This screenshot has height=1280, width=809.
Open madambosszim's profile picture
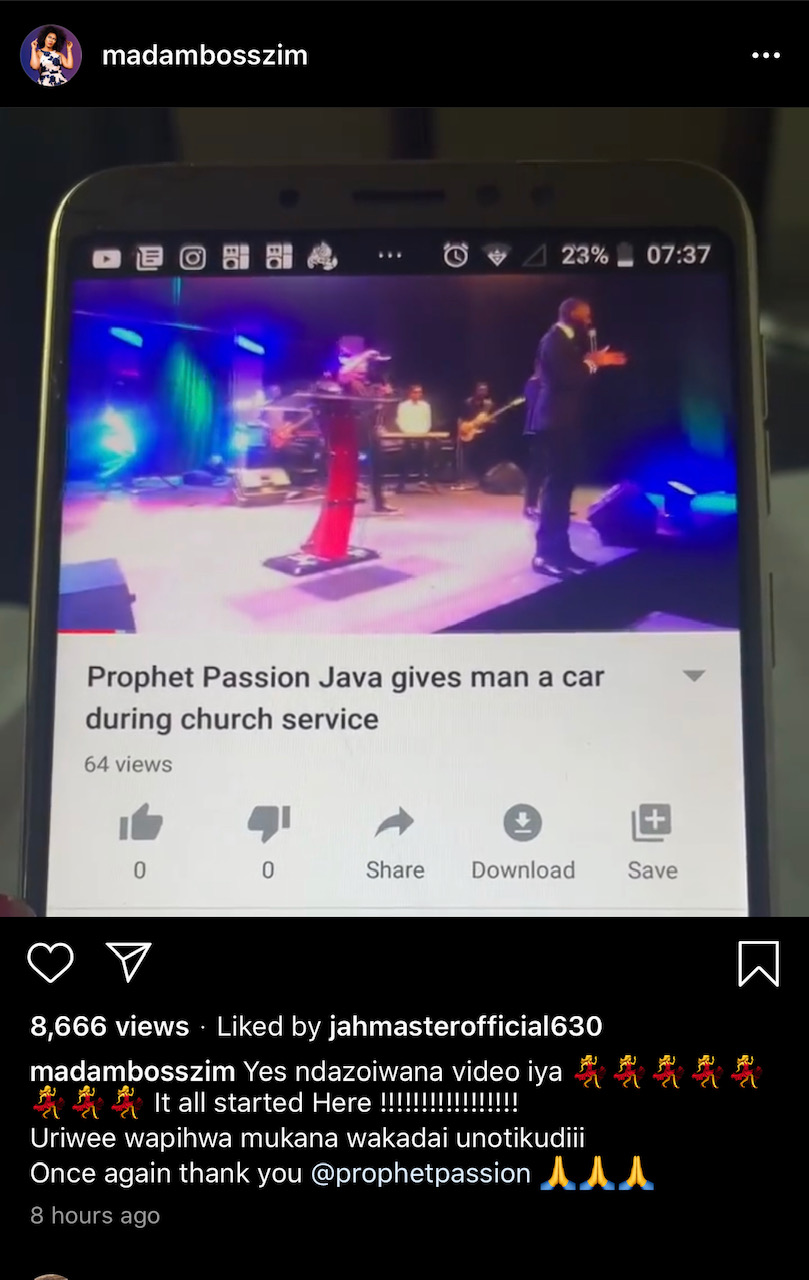point(50,55)
